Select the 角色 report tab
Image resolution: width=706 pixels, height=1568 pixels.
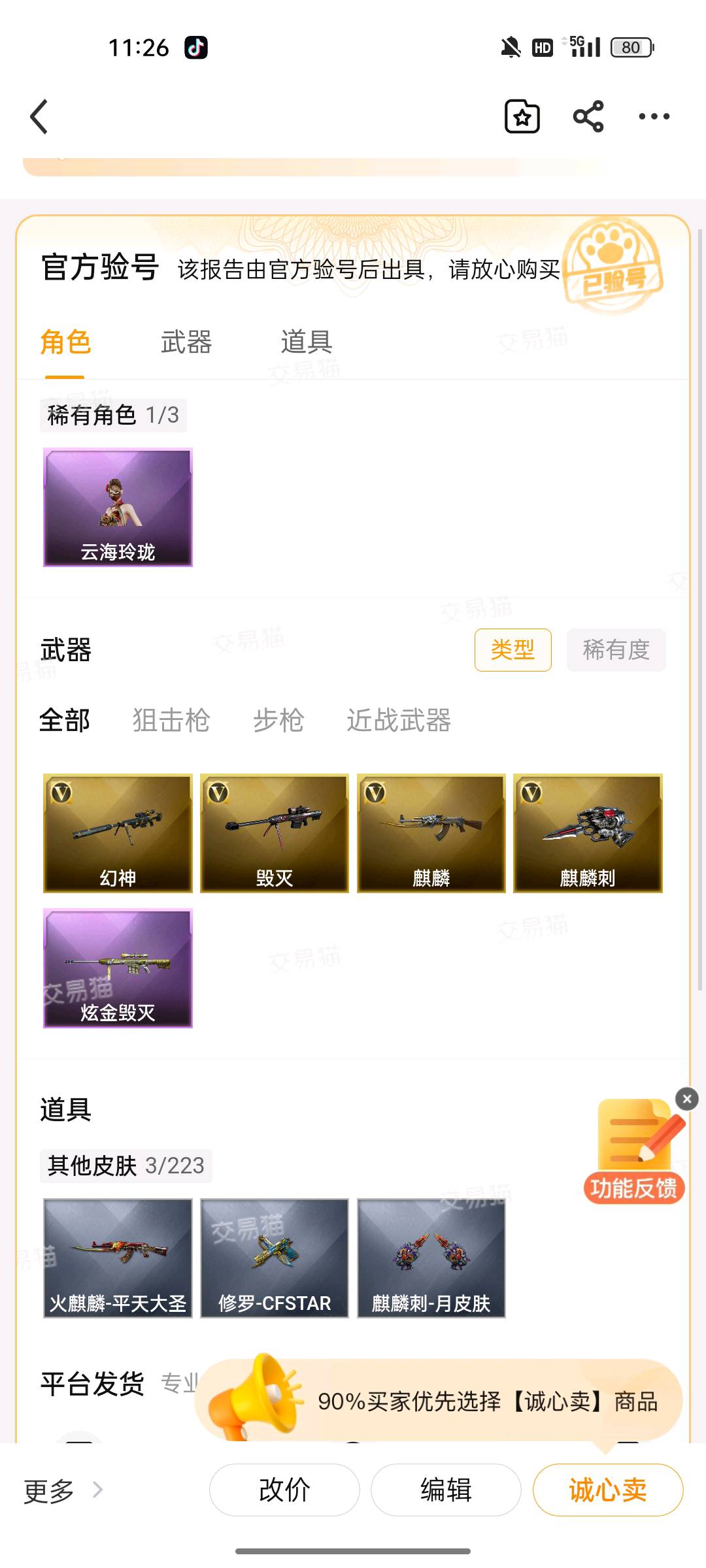click(x=65, y=342)
